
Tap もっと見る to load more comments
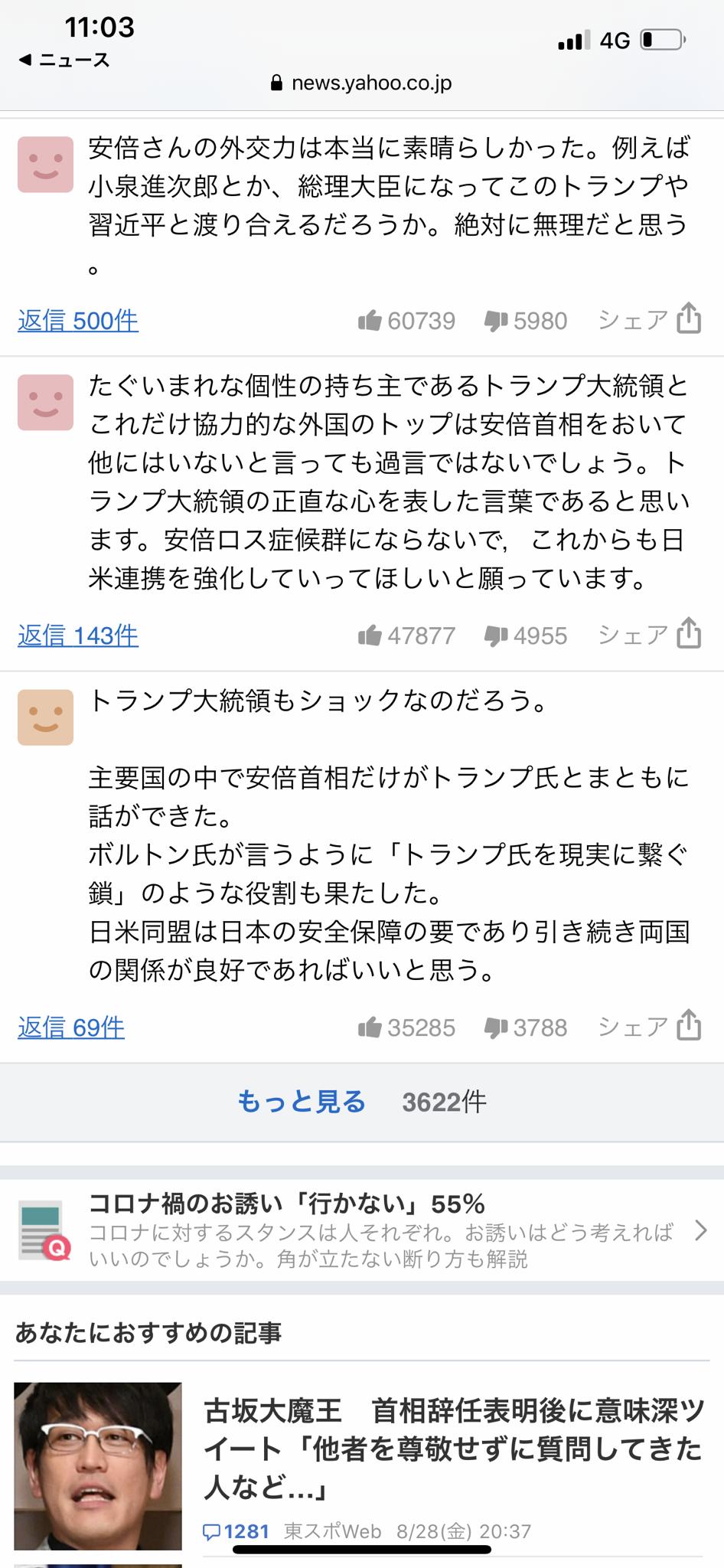tap(302, 1102)
